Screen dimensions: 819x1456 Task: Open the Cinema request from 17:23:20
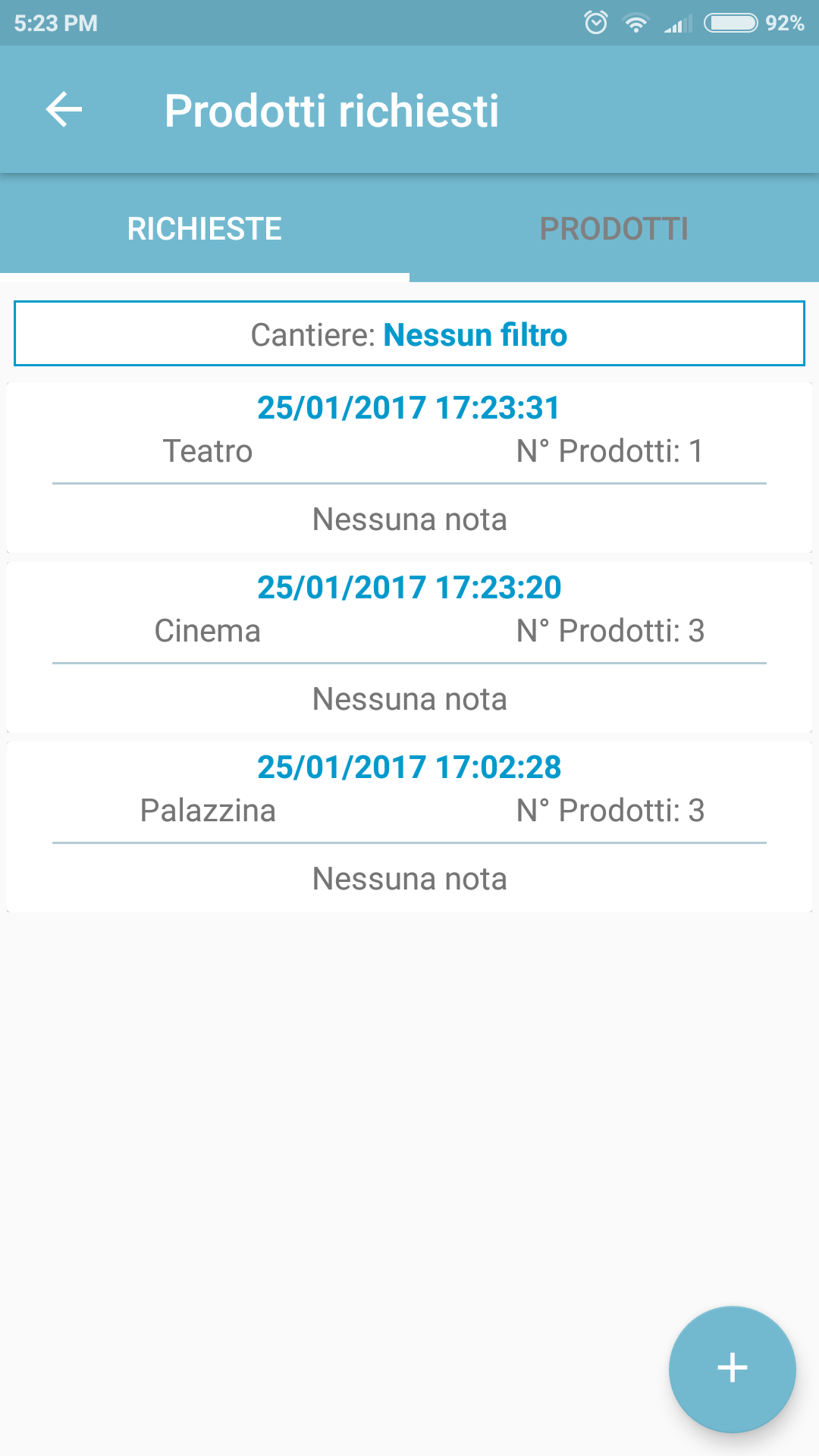coord(409,647)
